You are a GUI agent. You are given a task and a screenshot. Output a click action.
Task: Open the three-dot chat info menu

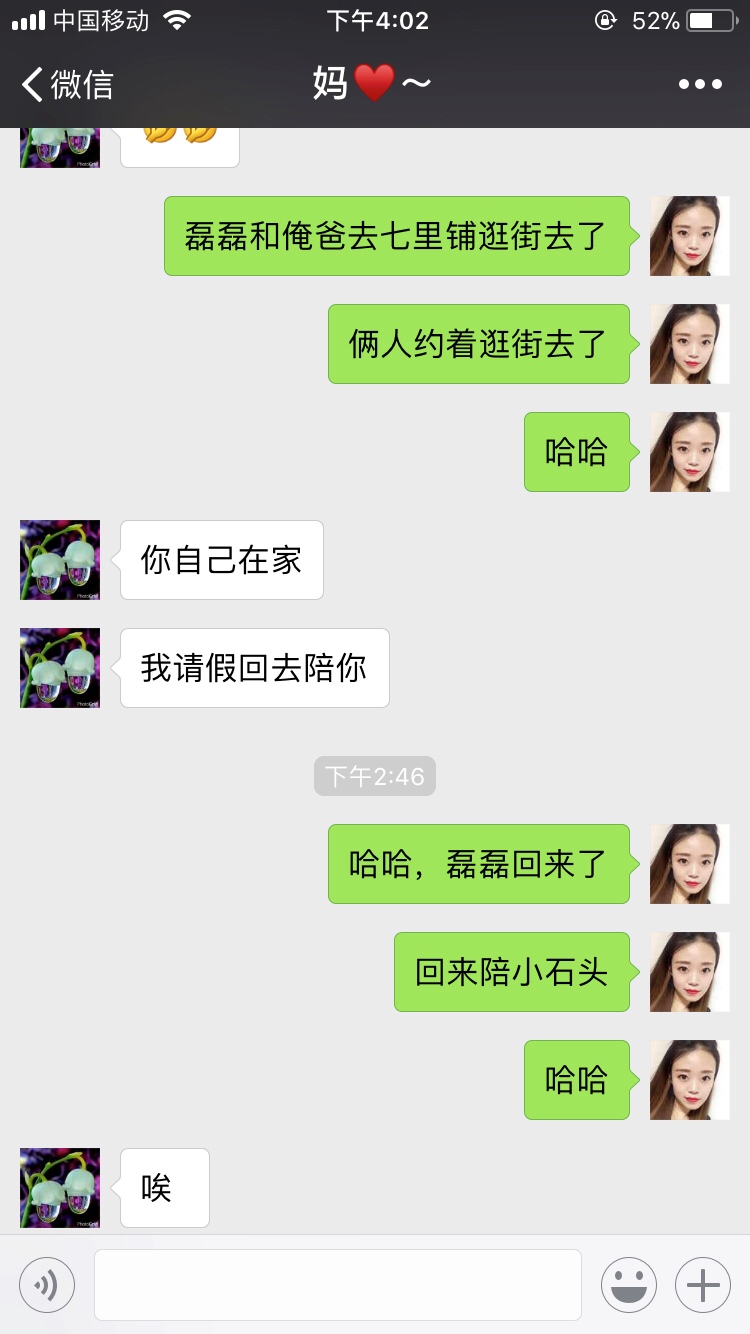(x=700, y=84)
